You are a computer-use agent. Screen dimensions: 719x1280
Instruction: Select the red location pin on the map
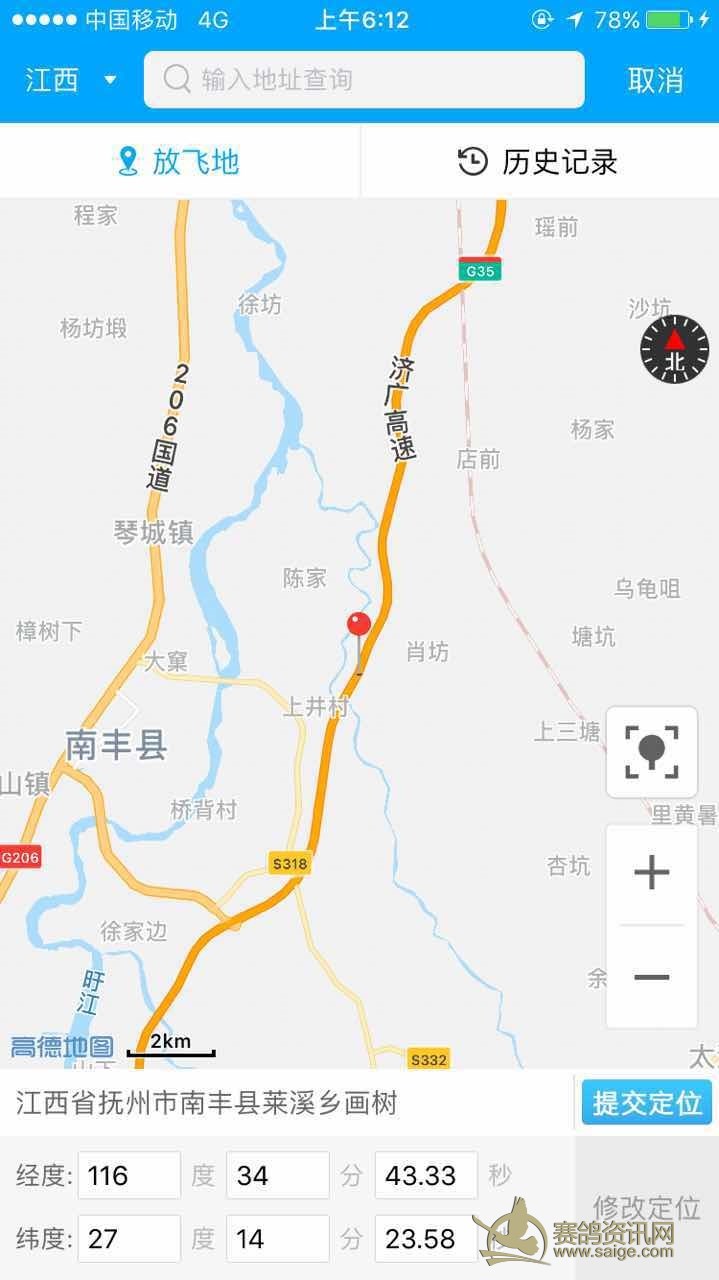click(359, 627)
